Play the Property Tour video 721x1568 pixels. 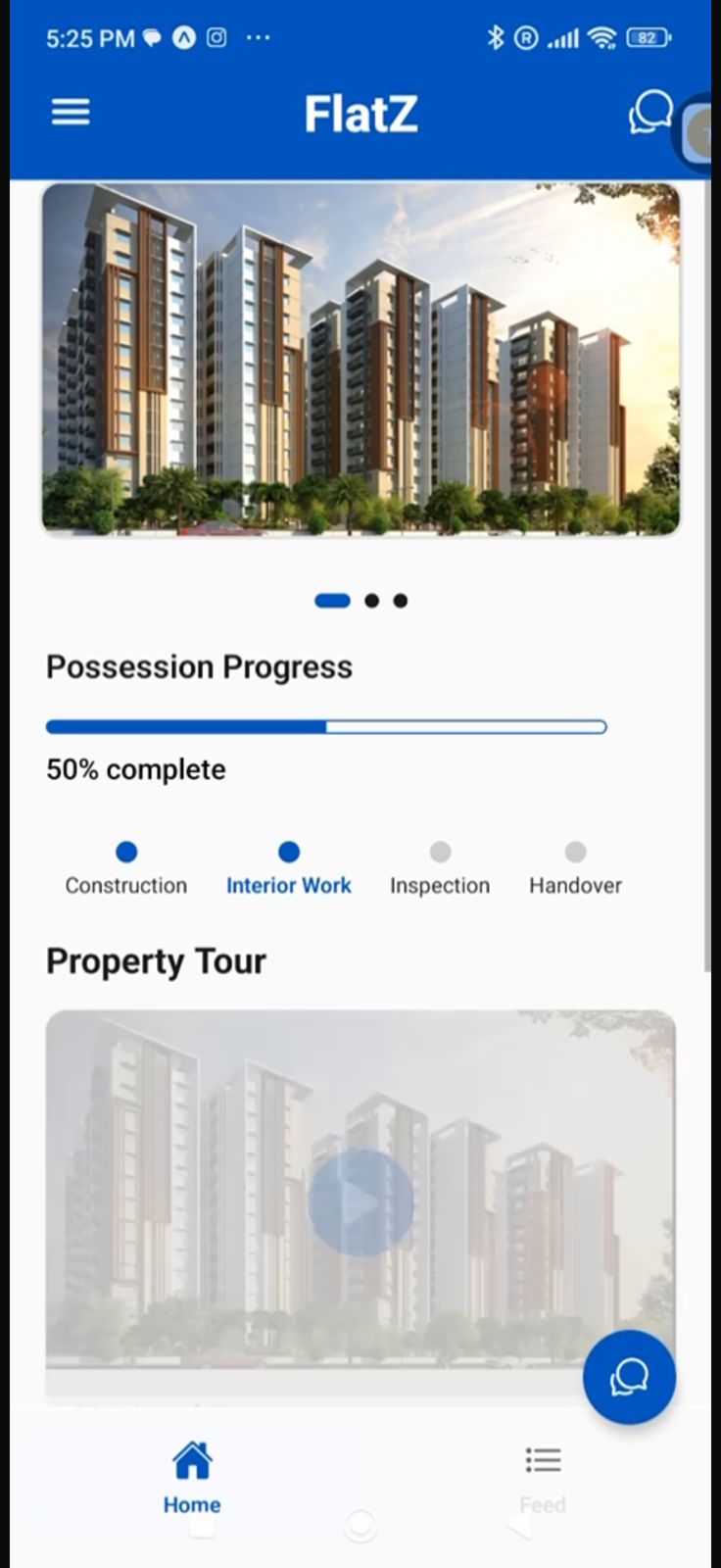click(360, 1202)
